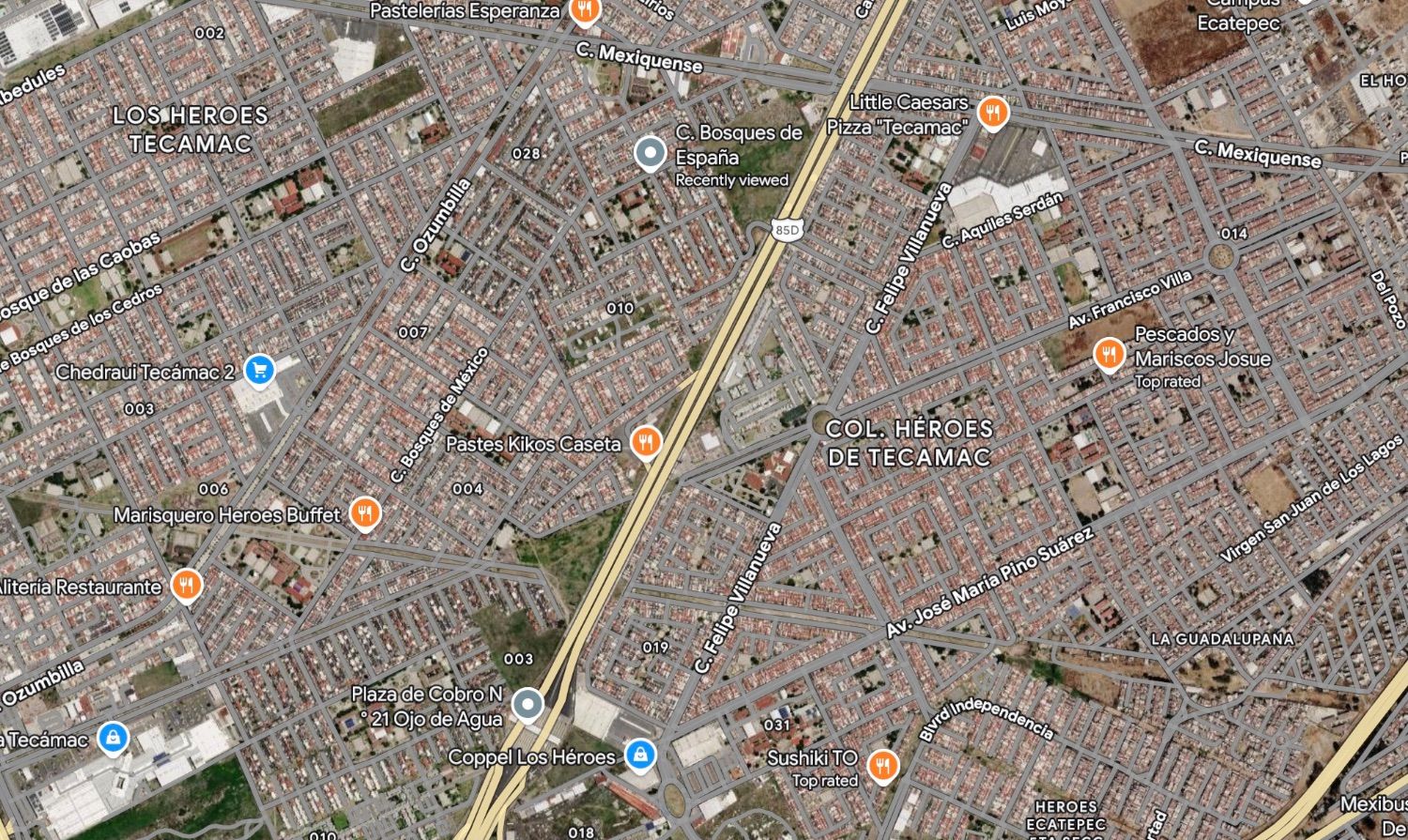
Task: Open the Sushiki TO restaurant pin
Action: 881,767
